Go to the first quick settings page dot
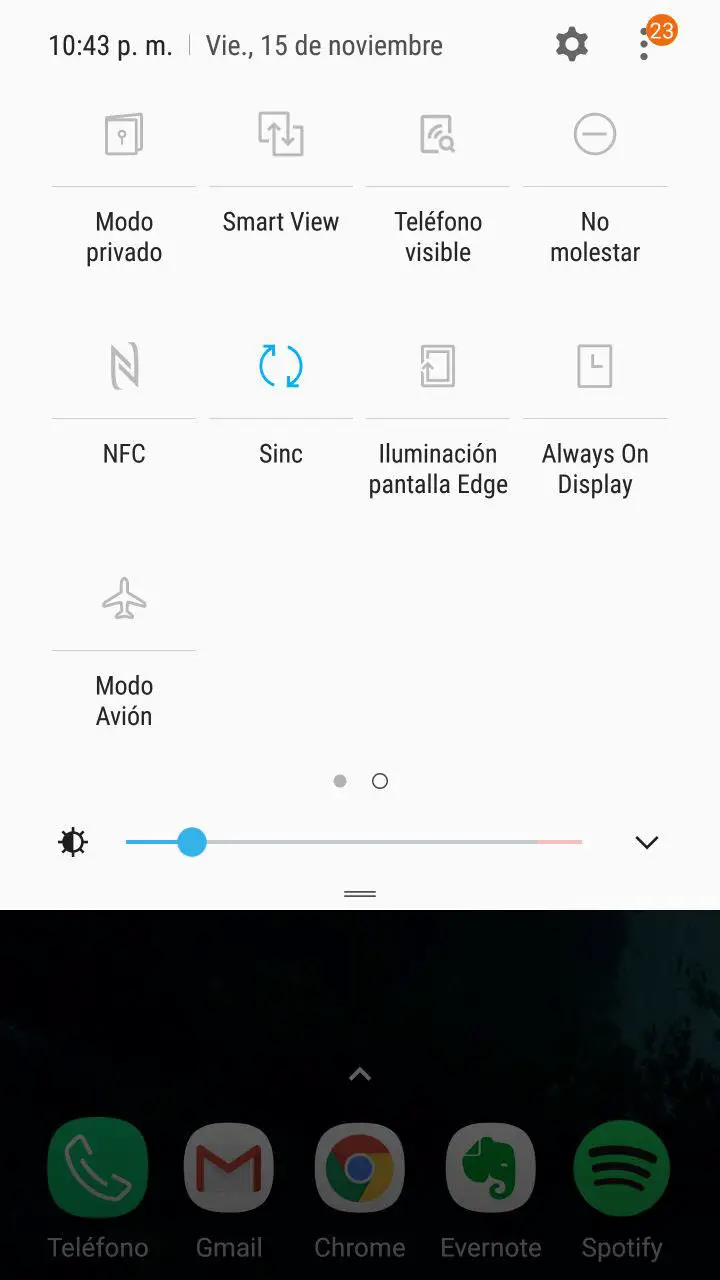The width and height of the screenshot is (720, 1280). tap(340, 781)
